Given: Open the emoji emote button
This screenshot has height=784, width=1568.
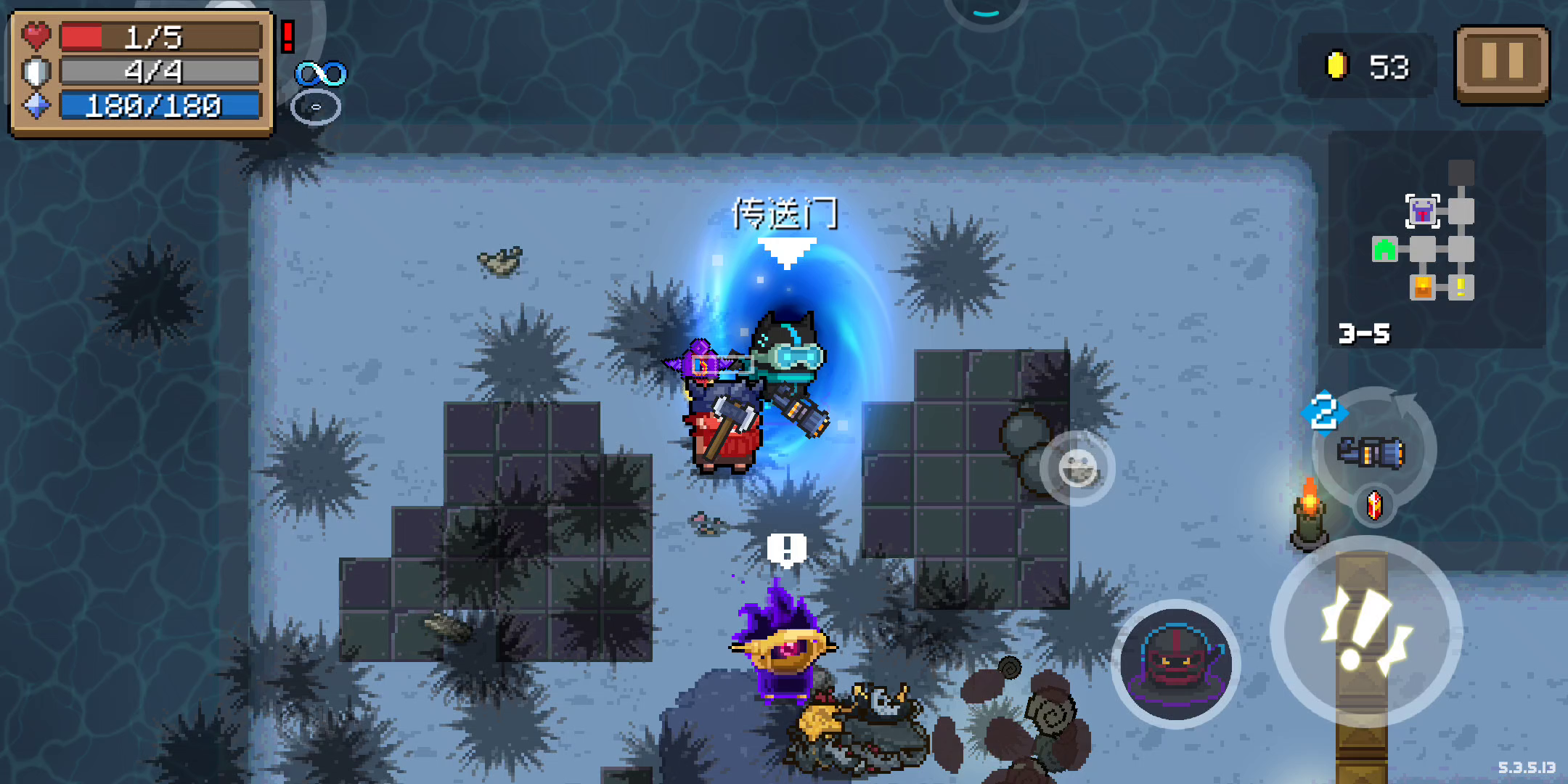Looking at the screenshot, I should tap(1077, 468).
